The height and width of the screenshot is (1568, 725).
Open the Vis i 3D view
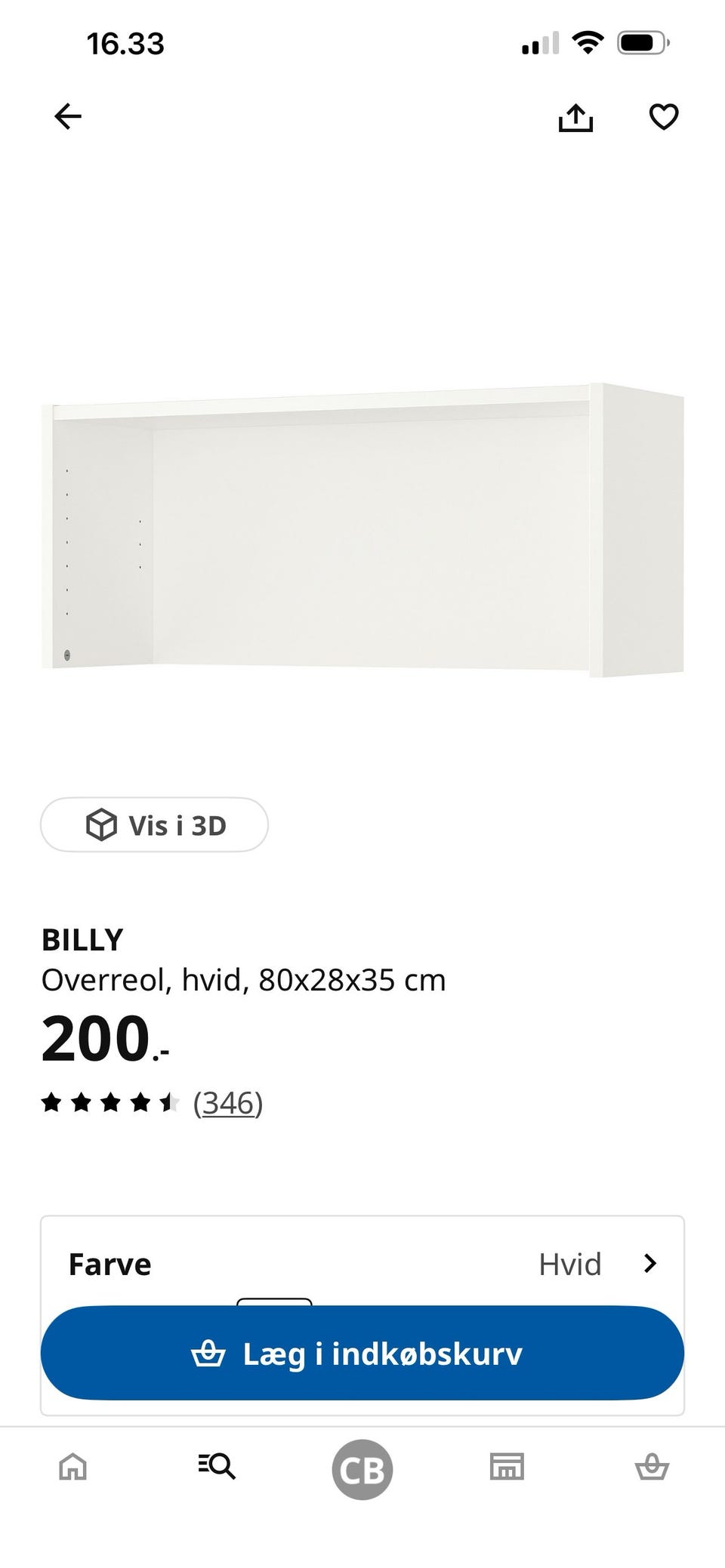click(x=154, y=824)
